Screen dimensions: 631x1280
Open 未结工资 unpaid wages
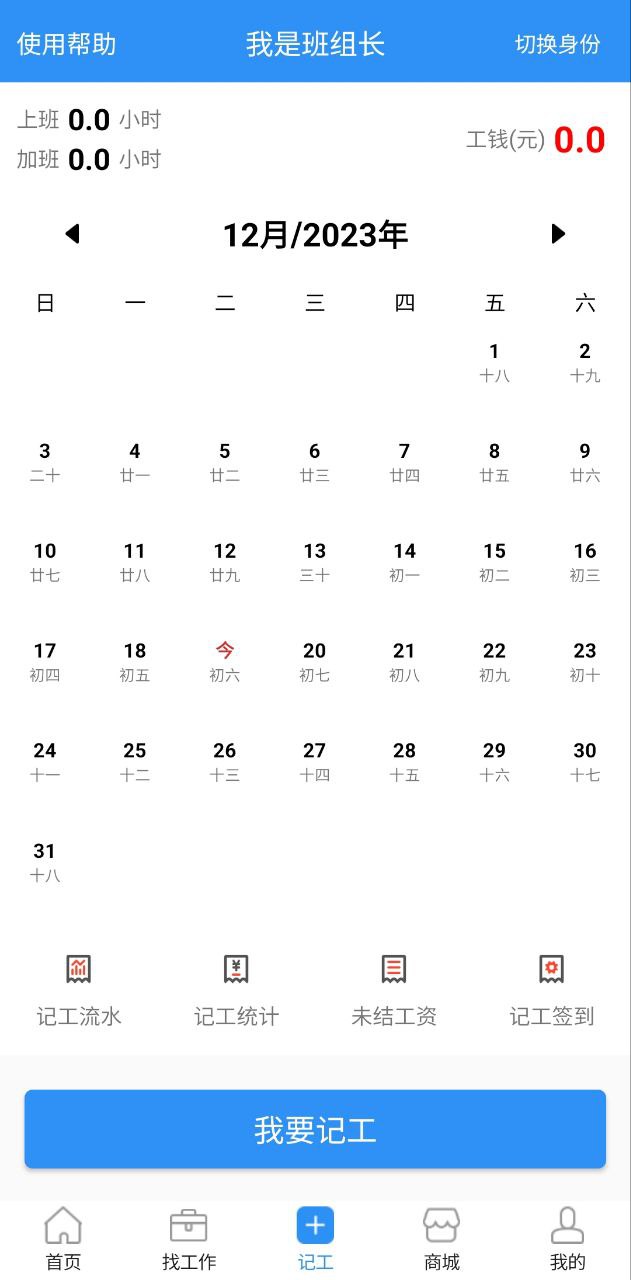(394, 990)
